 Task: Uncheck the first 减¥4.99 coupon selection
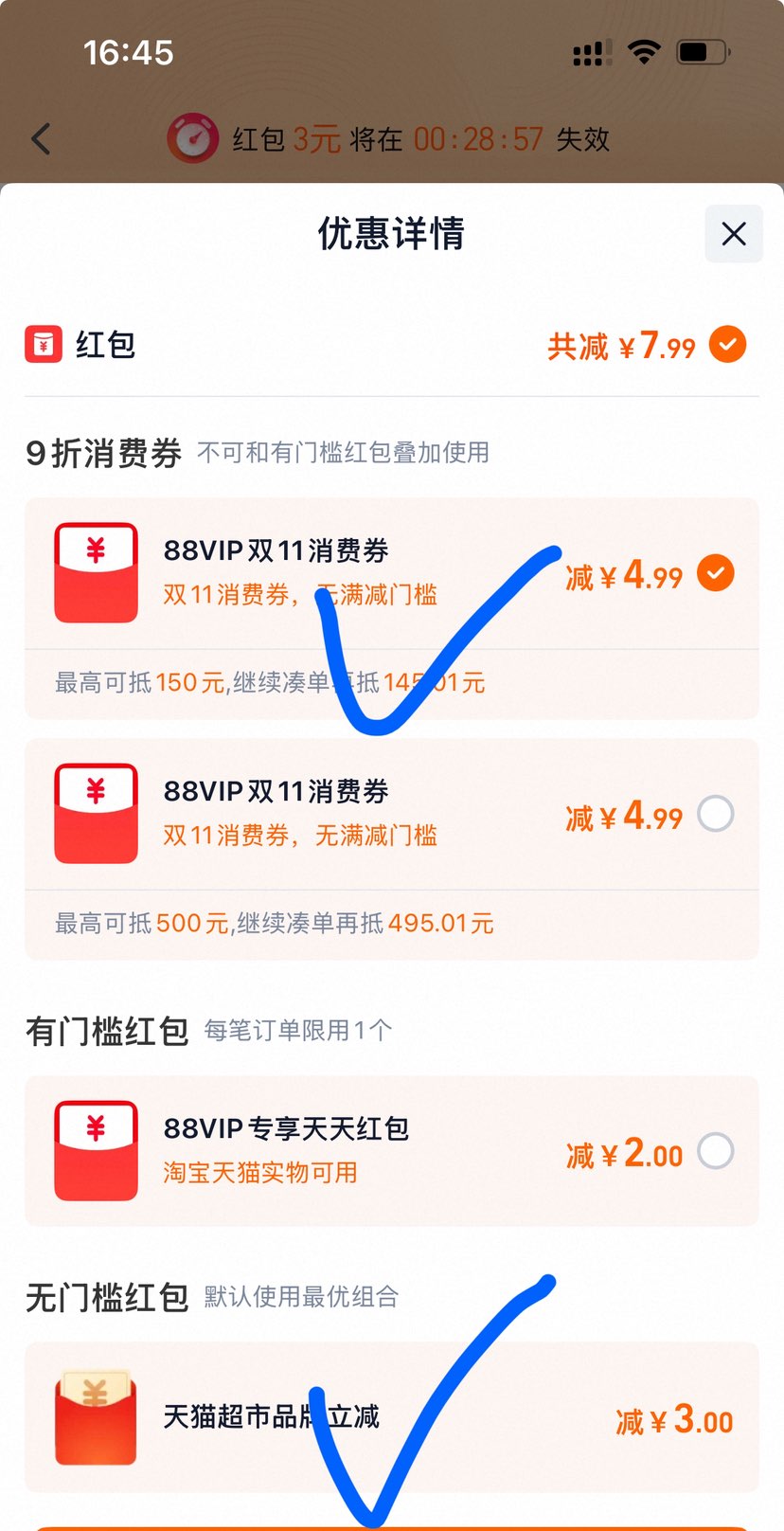[716, 573]
